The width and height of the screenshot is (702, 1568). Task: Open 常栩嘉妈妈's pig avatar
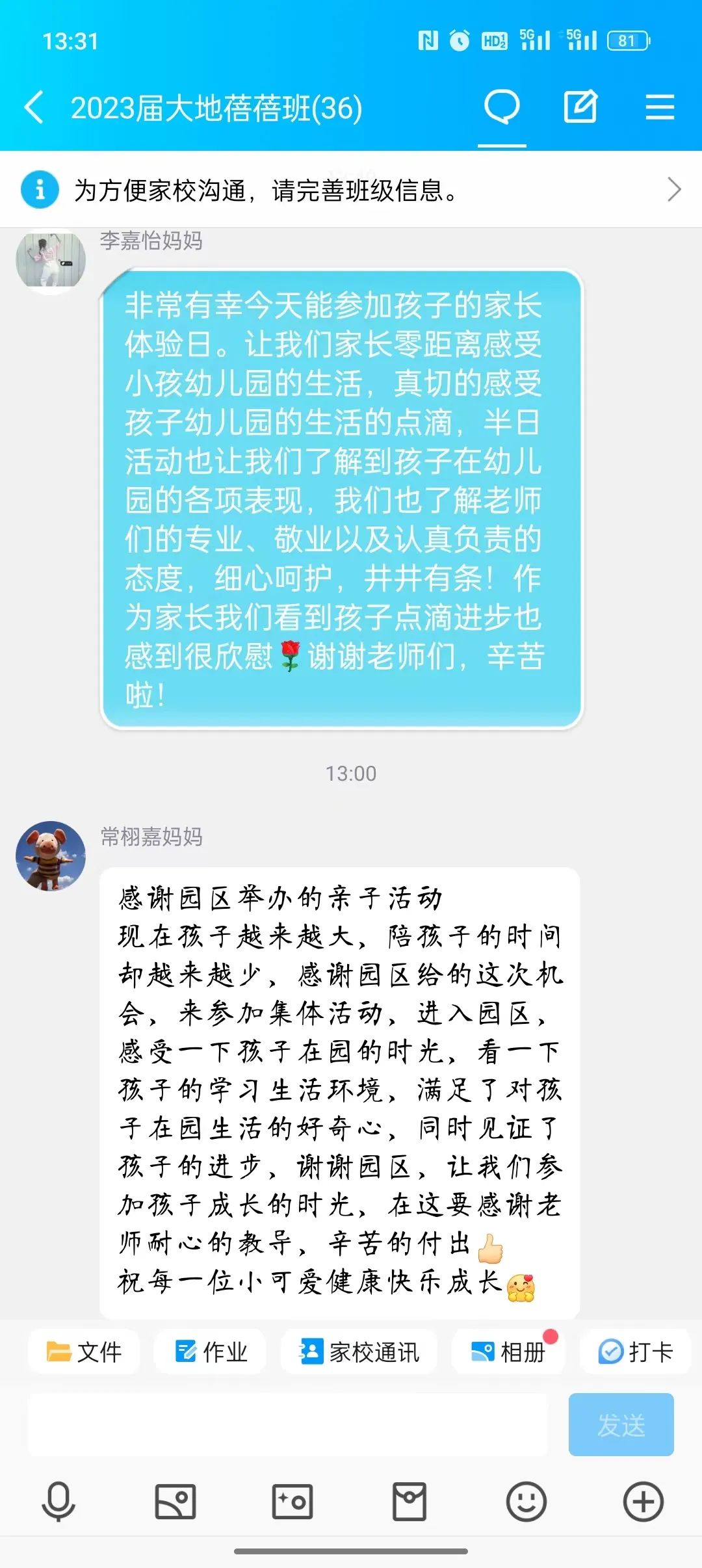click(51, 856)
